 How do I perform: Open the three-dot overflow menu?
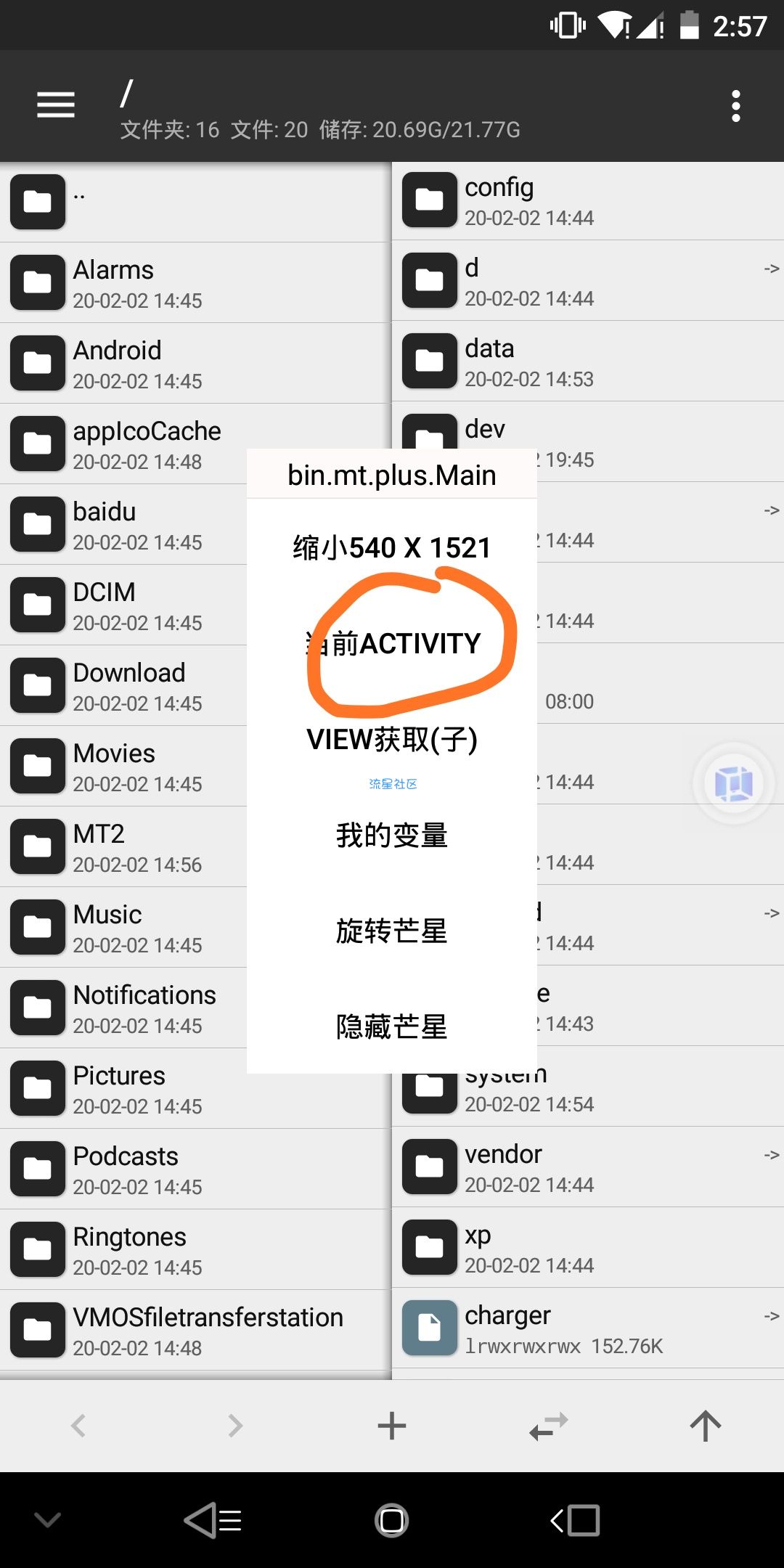tap(735, 106)
